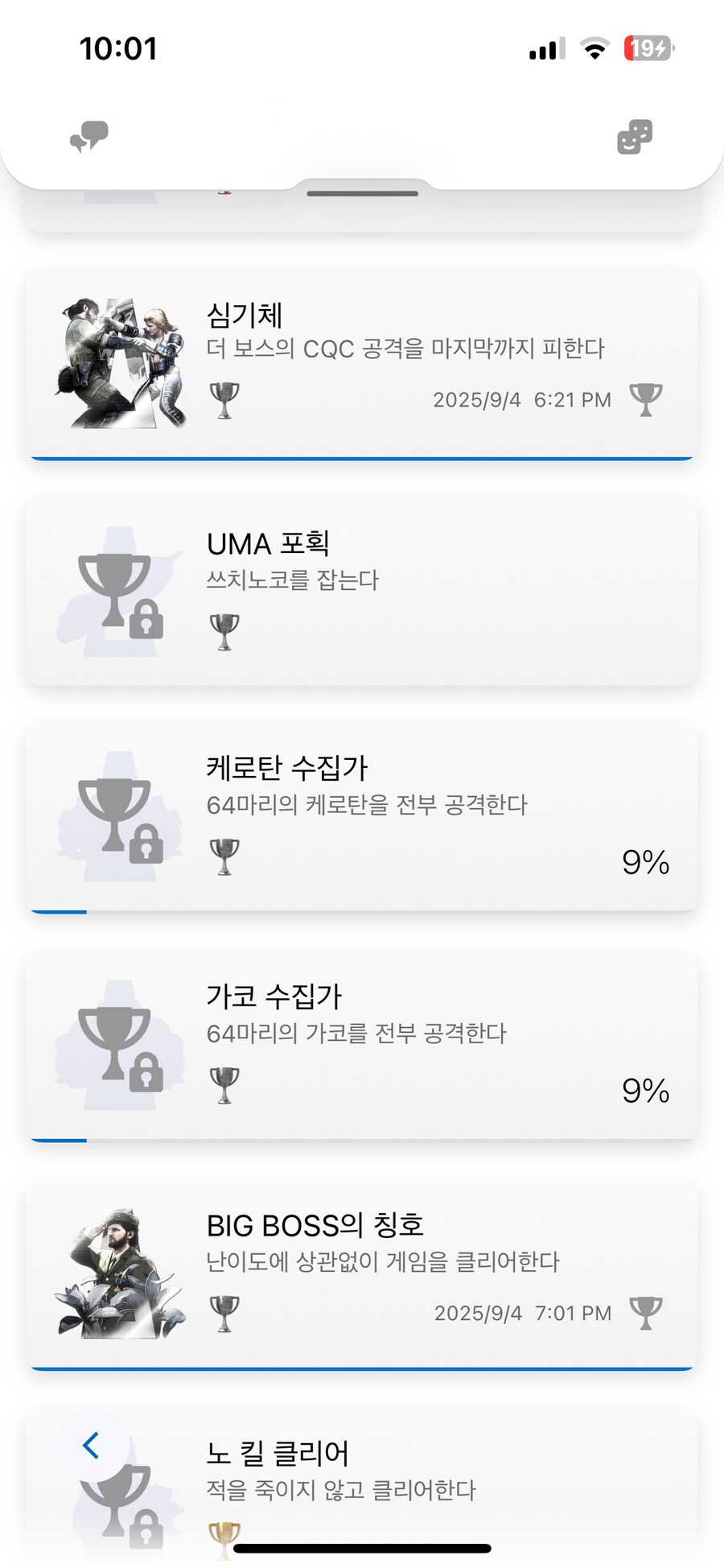The image size is (724, 1568).
Task: Click the bronze trophy icon on BIG BOSS의 칭호
Action: coord(224,1314)
